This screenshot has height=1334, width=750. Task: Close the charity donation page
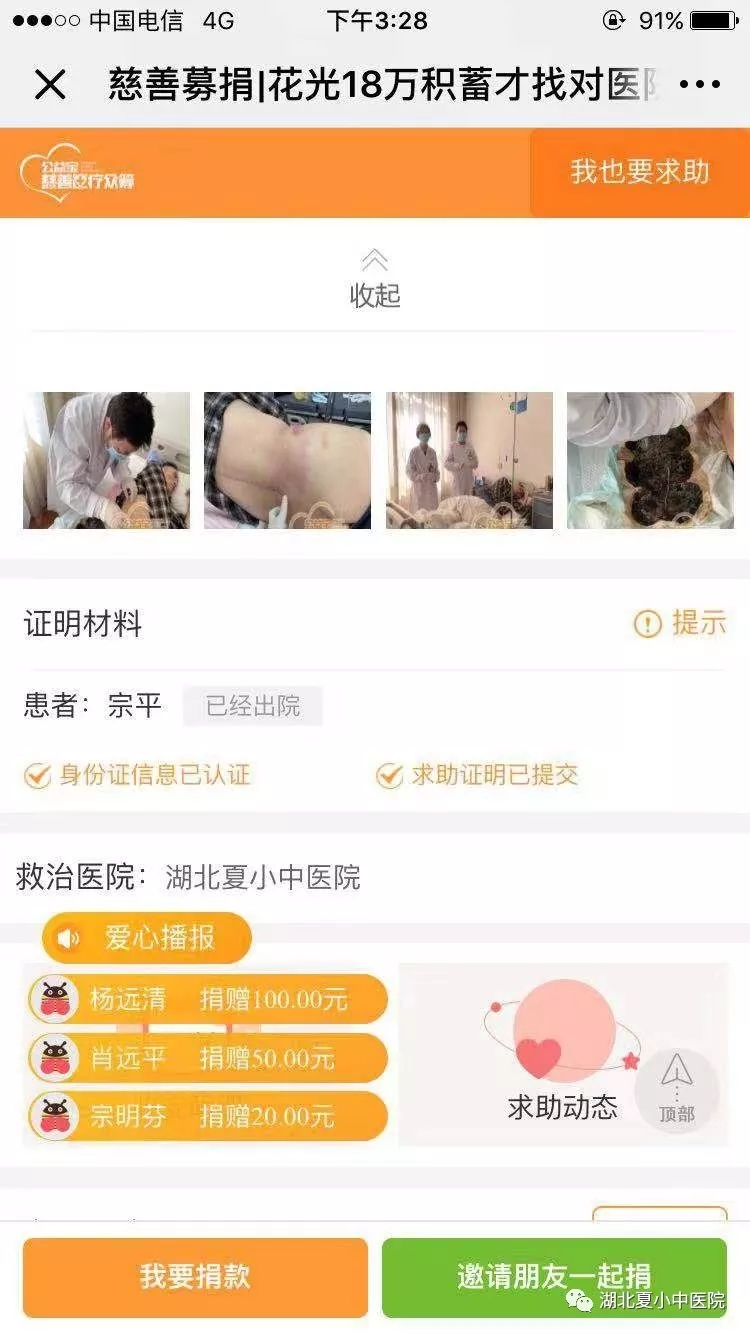click(x=50, y=85)
